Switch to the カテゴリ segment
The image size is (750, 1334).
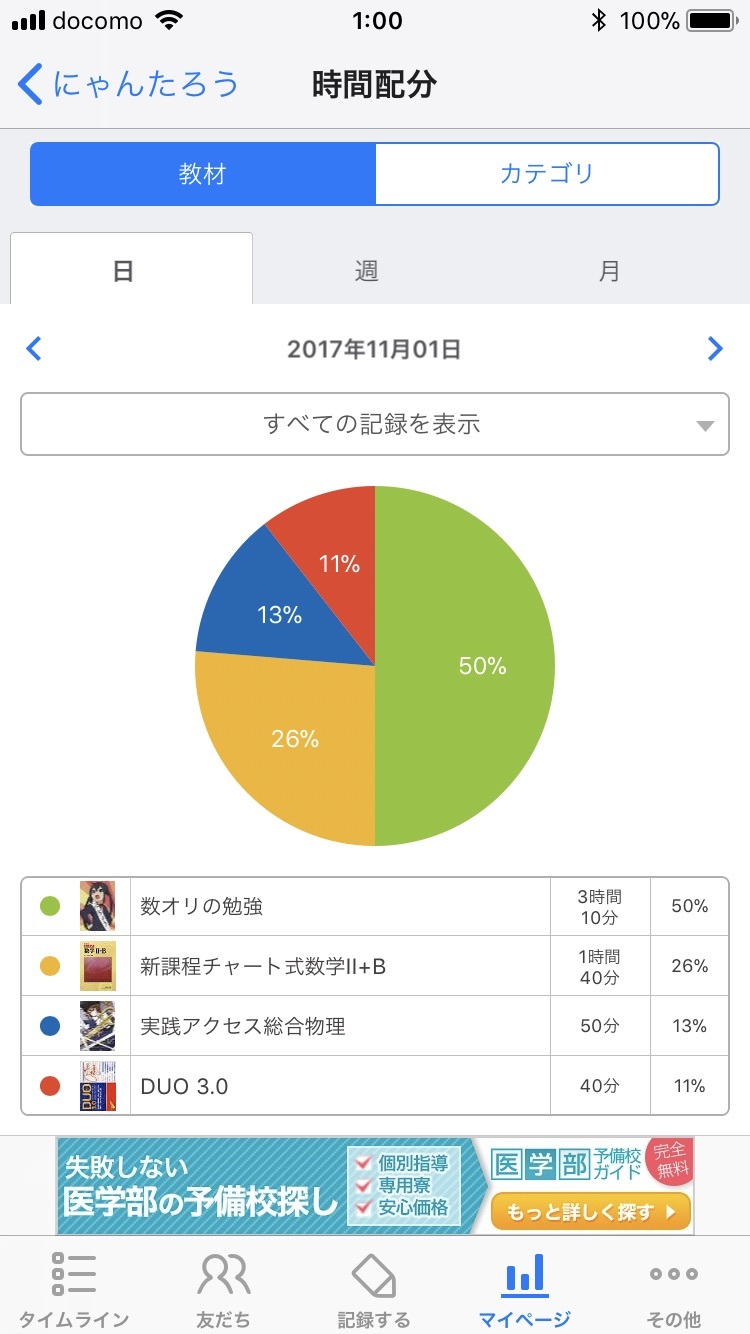pyautogui.click(x=547, y=174)
